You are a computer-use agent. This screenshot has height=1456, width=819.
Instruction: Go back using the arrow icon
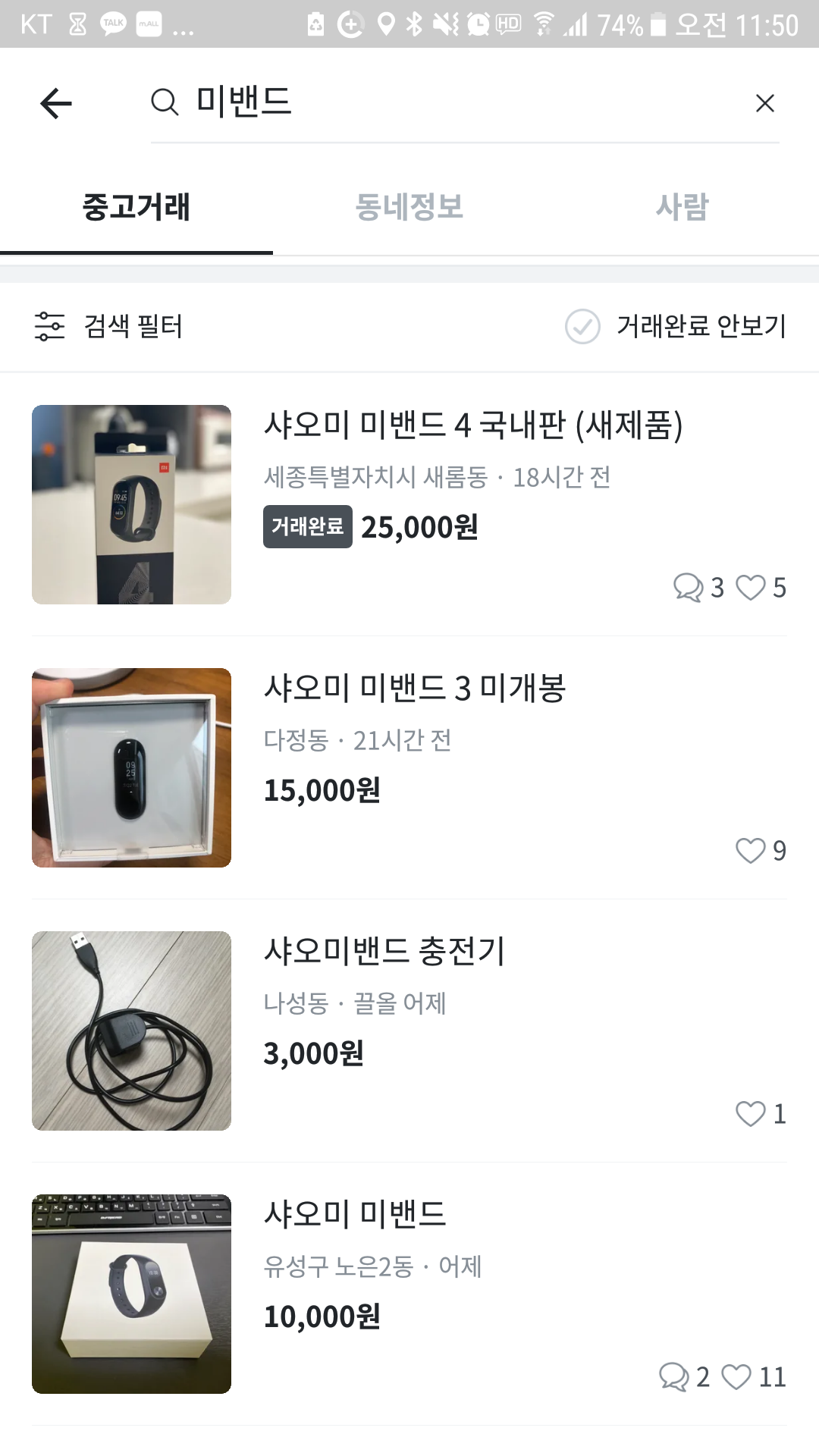coord(56,103)
